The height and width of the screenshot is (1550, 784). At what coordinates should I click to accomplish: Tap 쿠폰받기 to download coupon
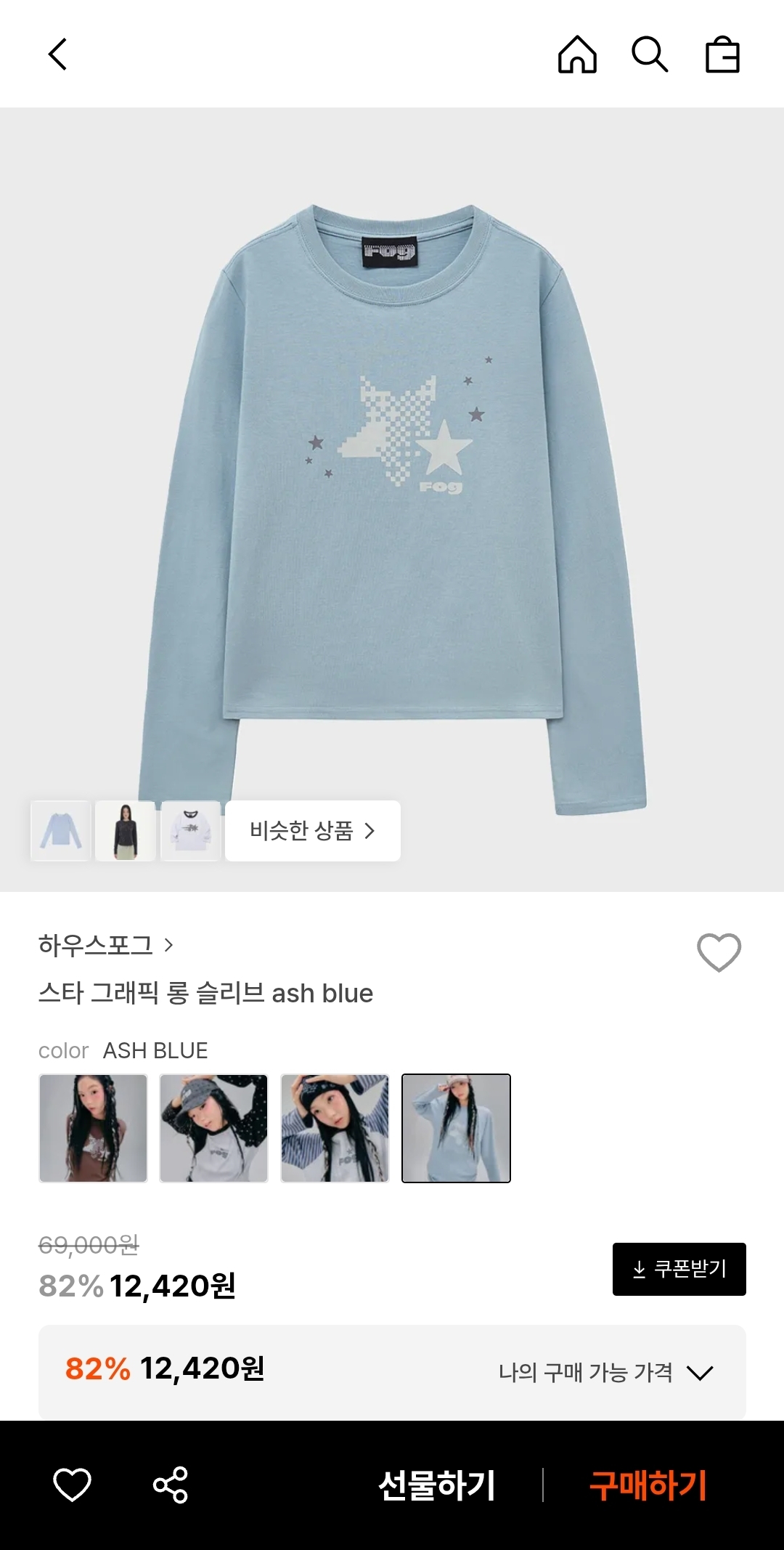coord(679,1269)
